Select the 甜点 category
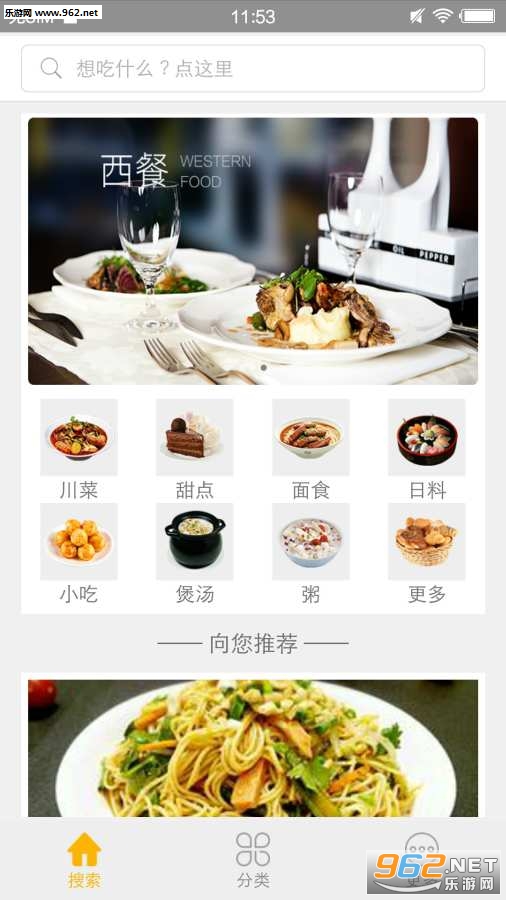This screenshot has height=900, width=506. click(194, 449)
